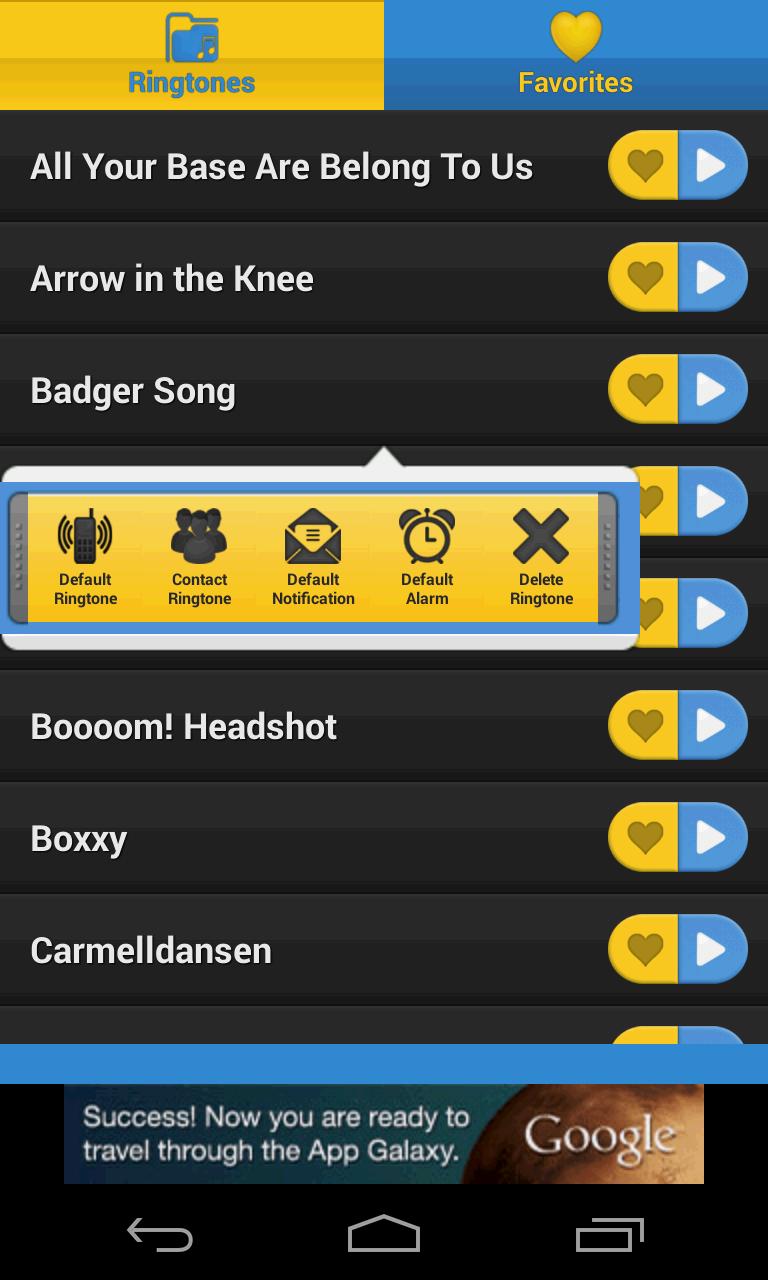Play the All Your Base ringtone
Viewport: 768px width, 1280px height.
click(x=712, y=165)
